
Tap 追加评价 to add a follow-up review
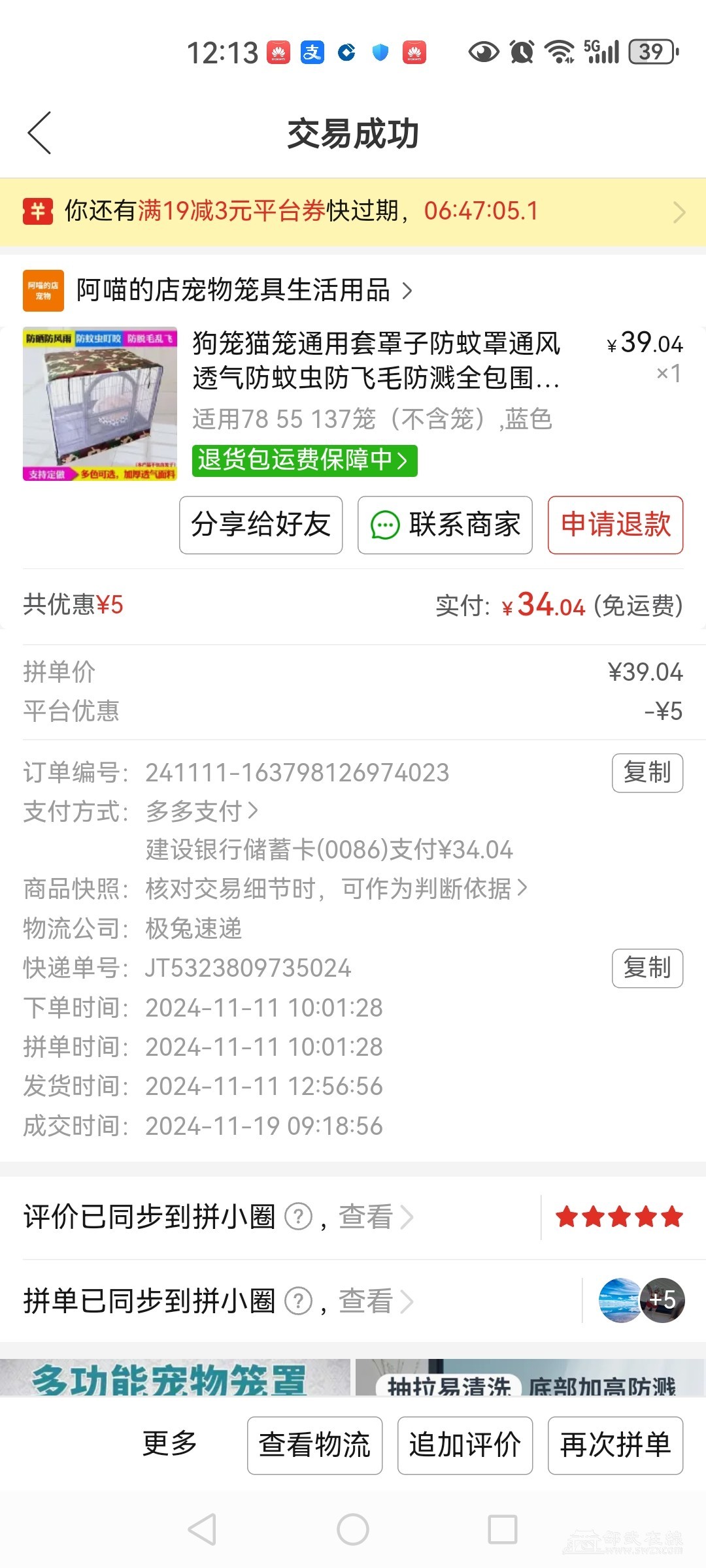tap(465, 1445)
